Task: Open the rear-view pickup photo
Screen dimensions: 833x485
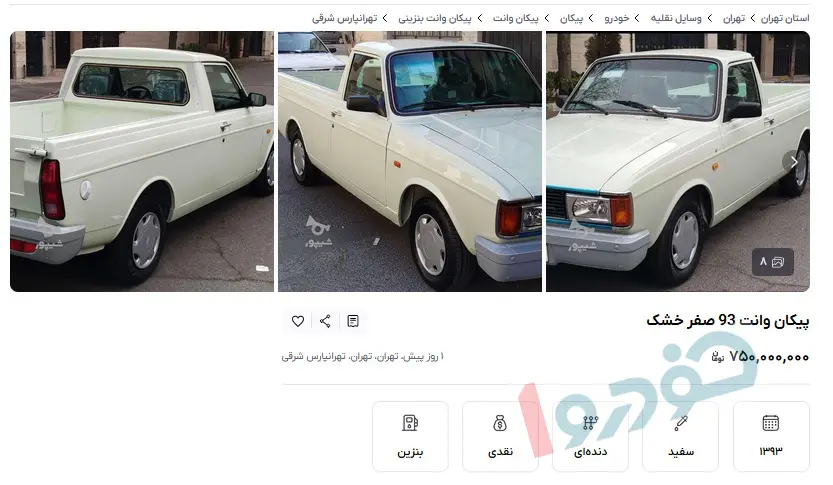Action: tap(142, 161)
